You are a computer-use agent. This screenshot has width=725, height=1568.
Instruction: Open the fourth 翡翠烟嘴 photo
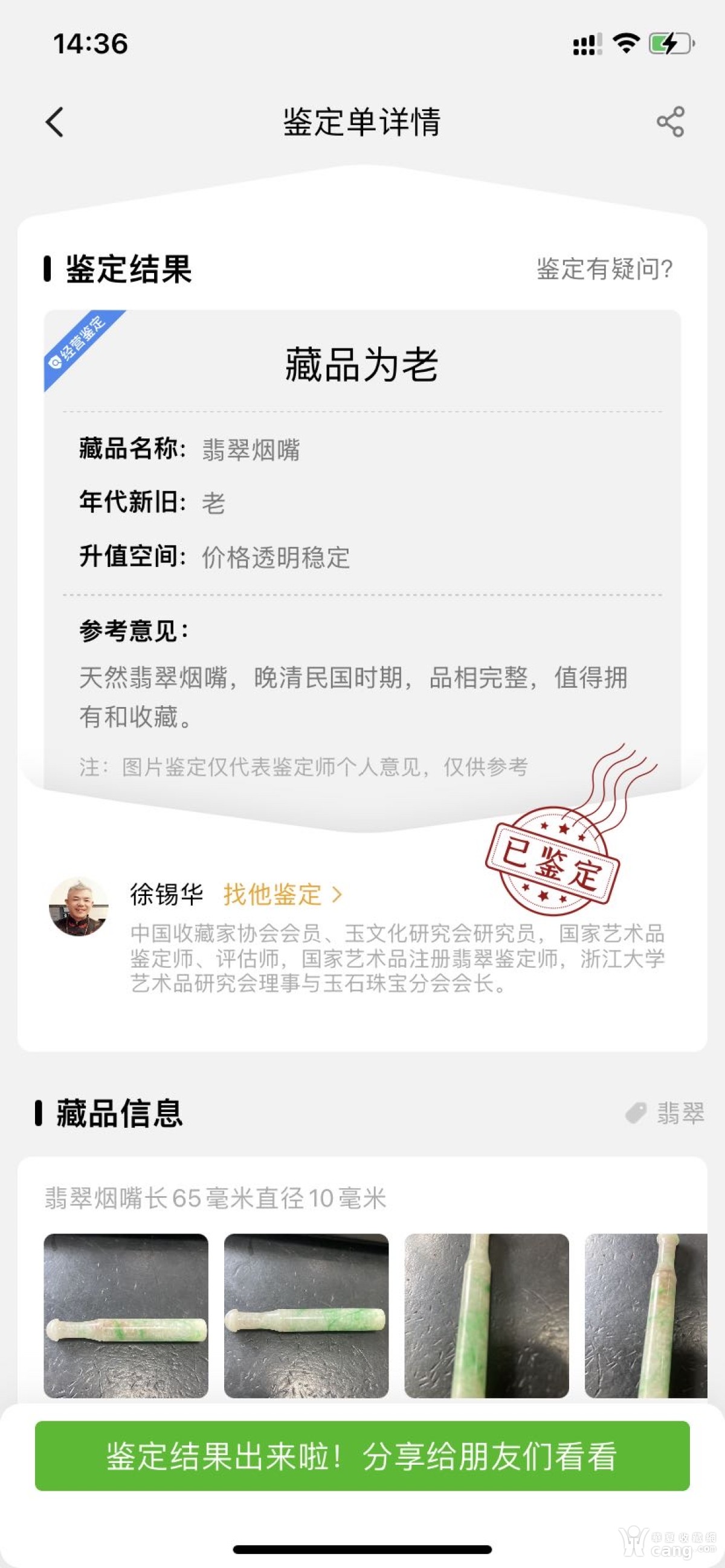[x=646, y=1316]
